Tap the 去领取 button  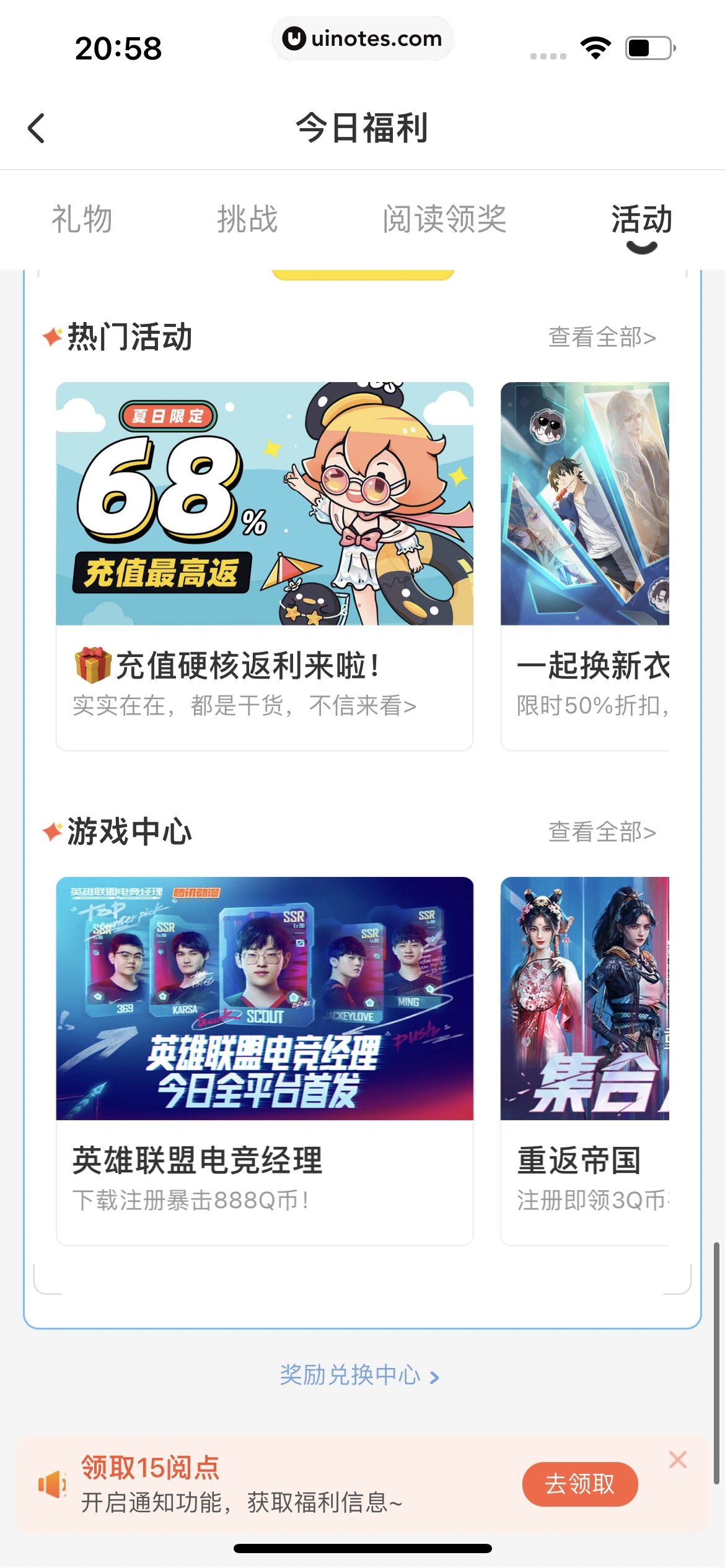click(579, 1484)
